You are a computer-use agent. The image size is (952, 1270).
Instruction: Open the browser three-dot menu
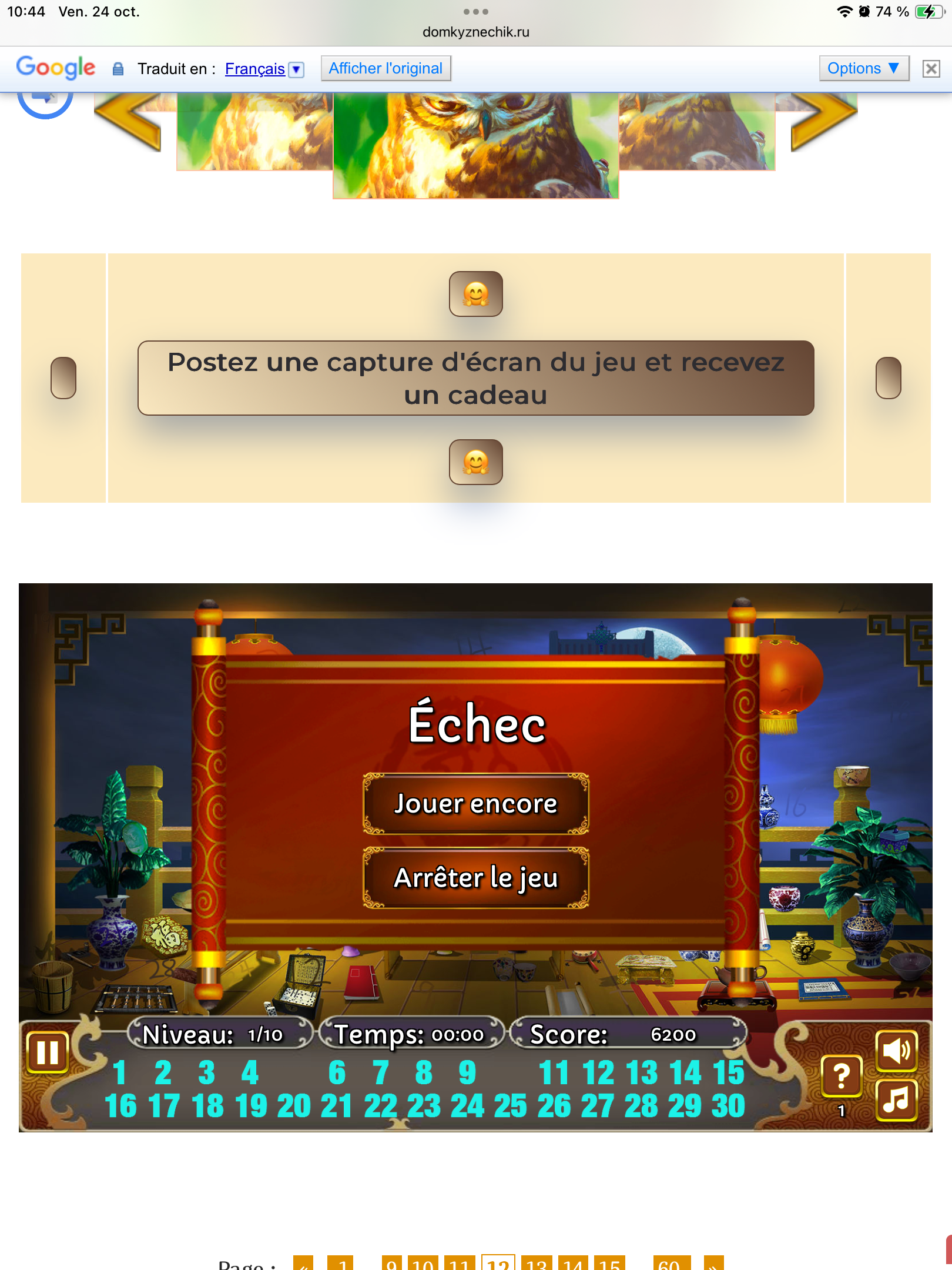click(476, 12)
